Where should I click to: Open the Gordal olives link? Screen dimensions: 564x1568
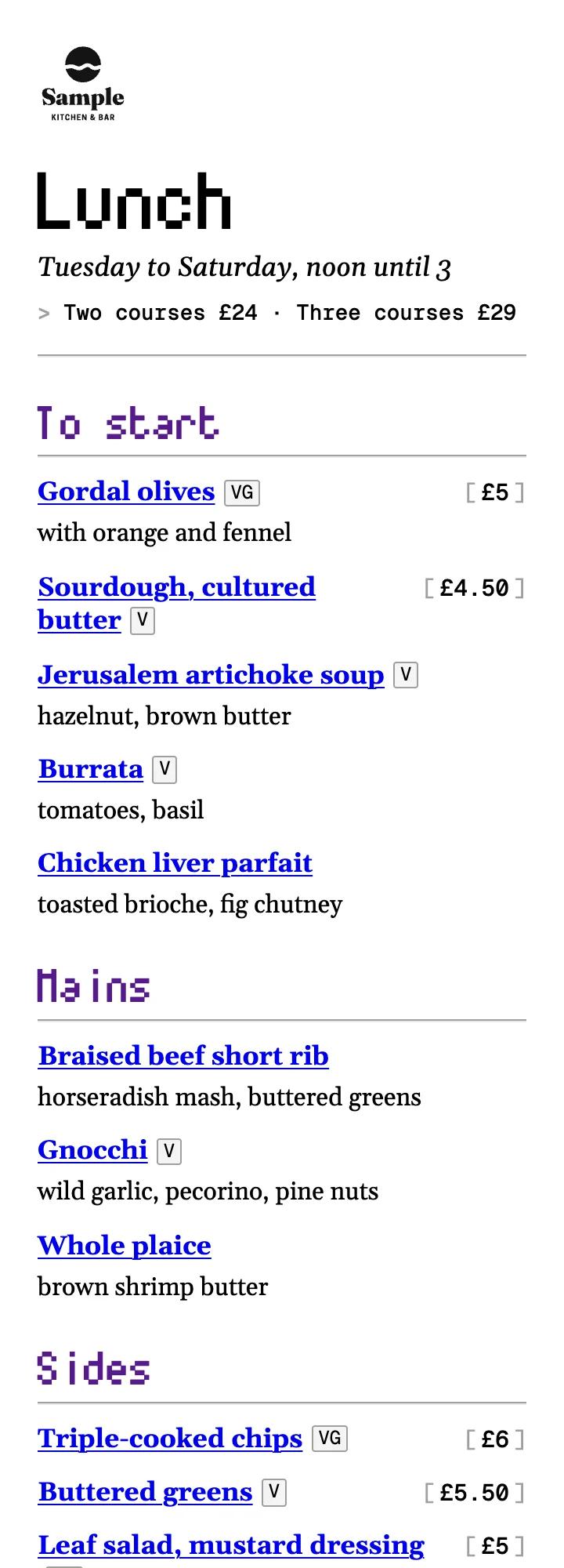pos(126,492)
